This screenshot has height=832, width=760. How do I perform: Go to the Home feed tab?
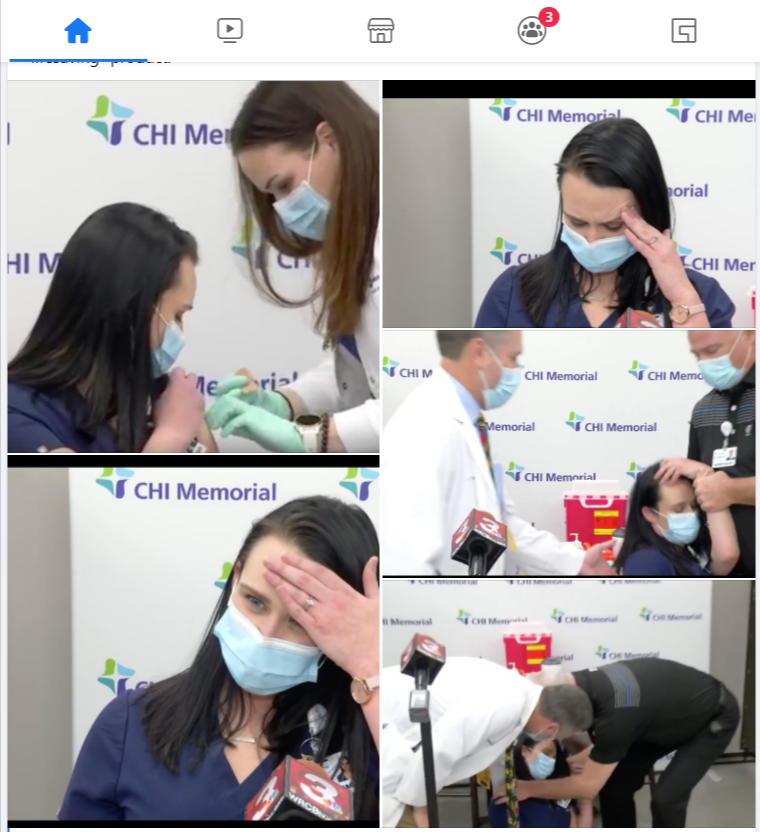click(x=78, y=31)
